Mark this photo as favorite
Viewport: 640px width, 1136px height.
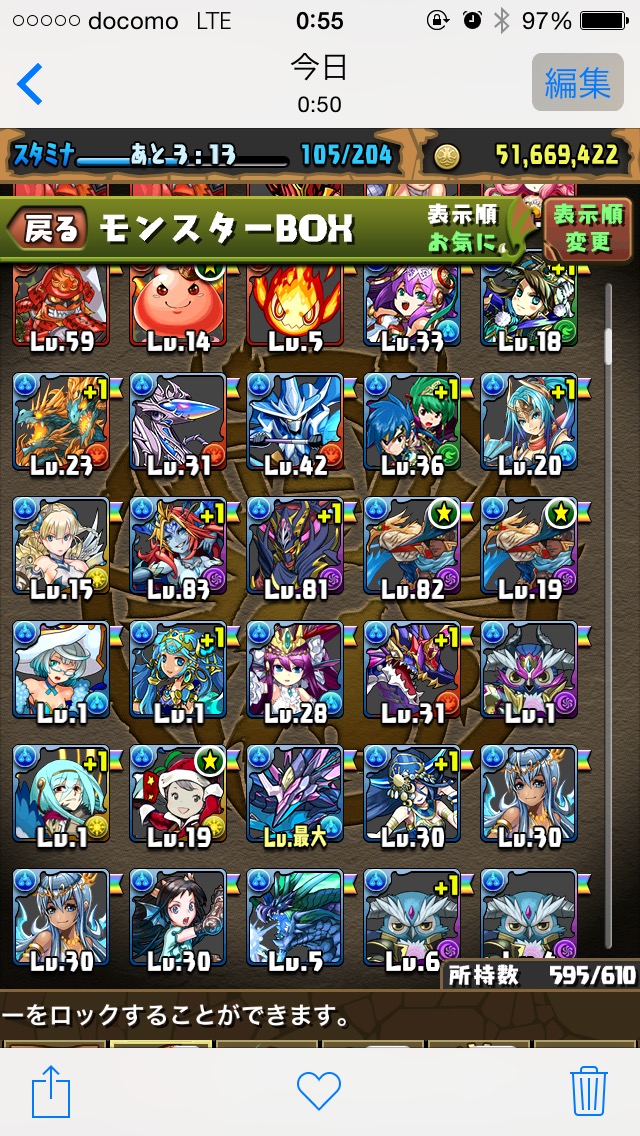[319, 1091]
